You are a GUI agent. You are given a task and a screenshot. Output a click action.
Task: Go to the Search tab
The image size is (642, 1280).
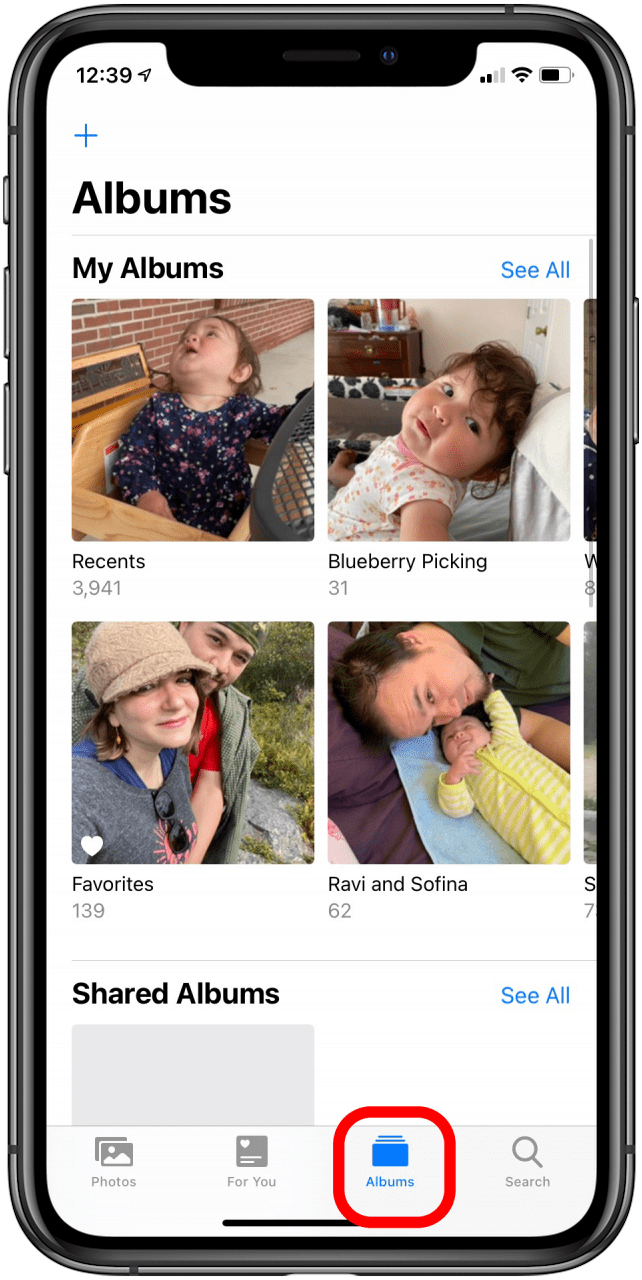tap(527, 1162)
